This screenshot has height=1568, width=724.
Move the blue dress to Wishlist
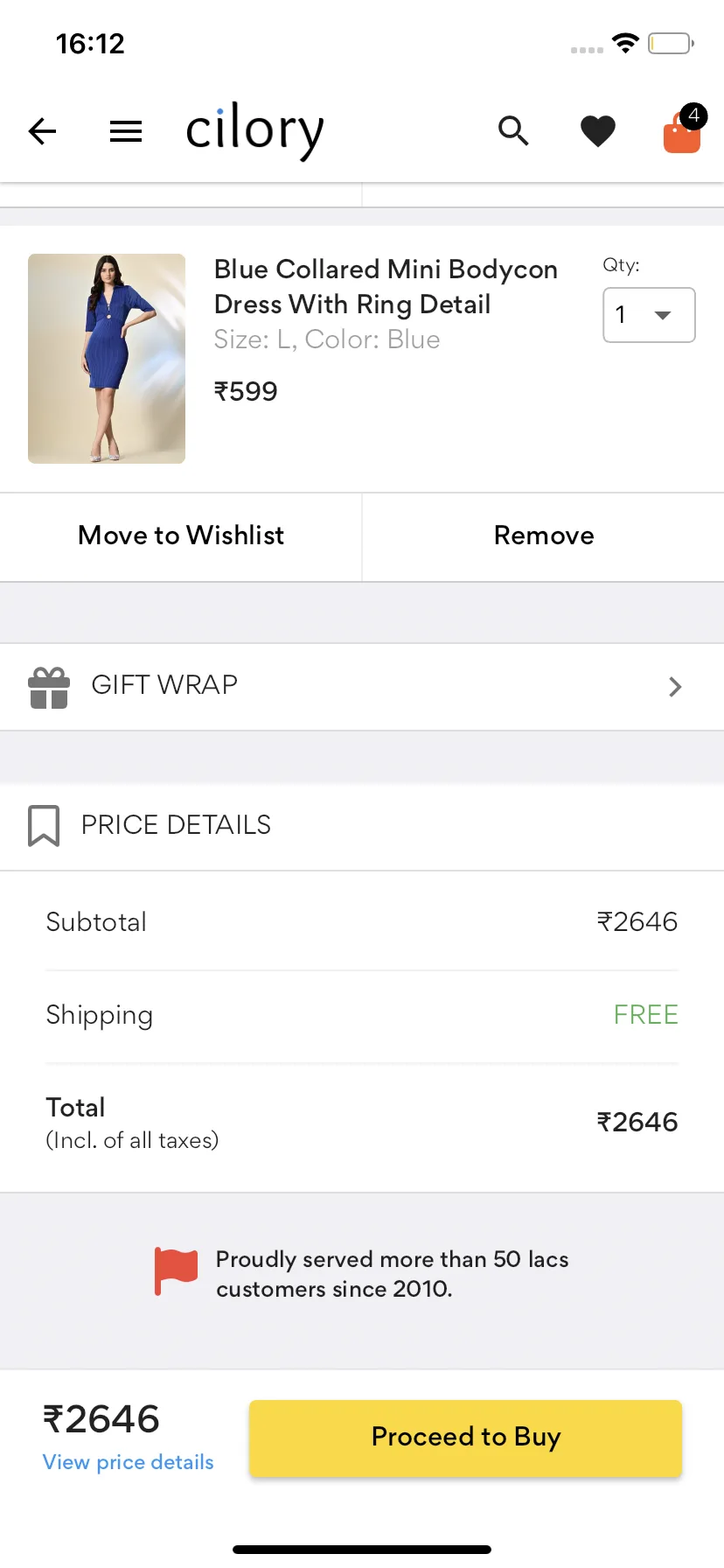181,535
